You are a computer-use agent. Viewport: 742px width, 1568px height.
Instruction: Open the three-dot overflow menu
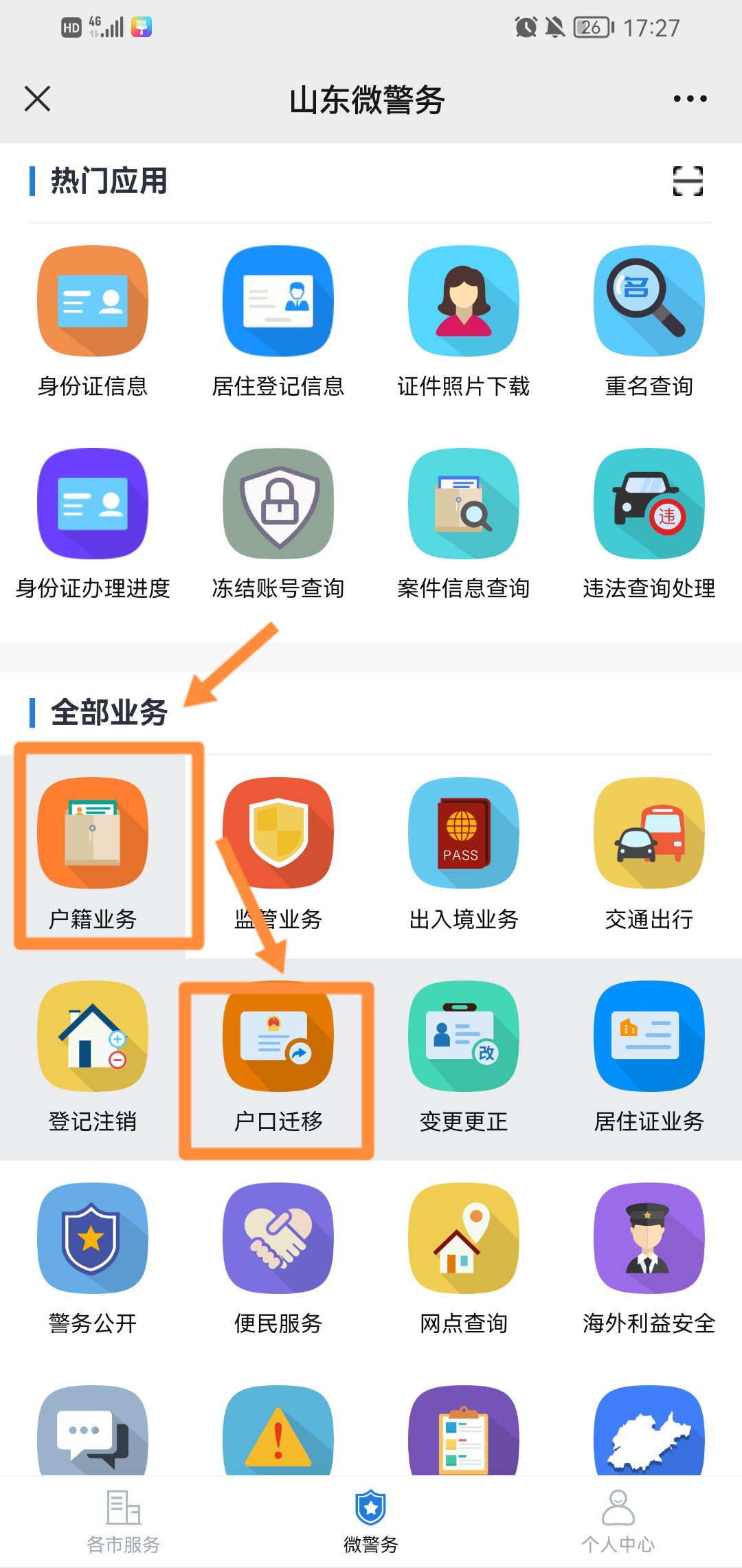pyautogui.click(x=690, y=99)
